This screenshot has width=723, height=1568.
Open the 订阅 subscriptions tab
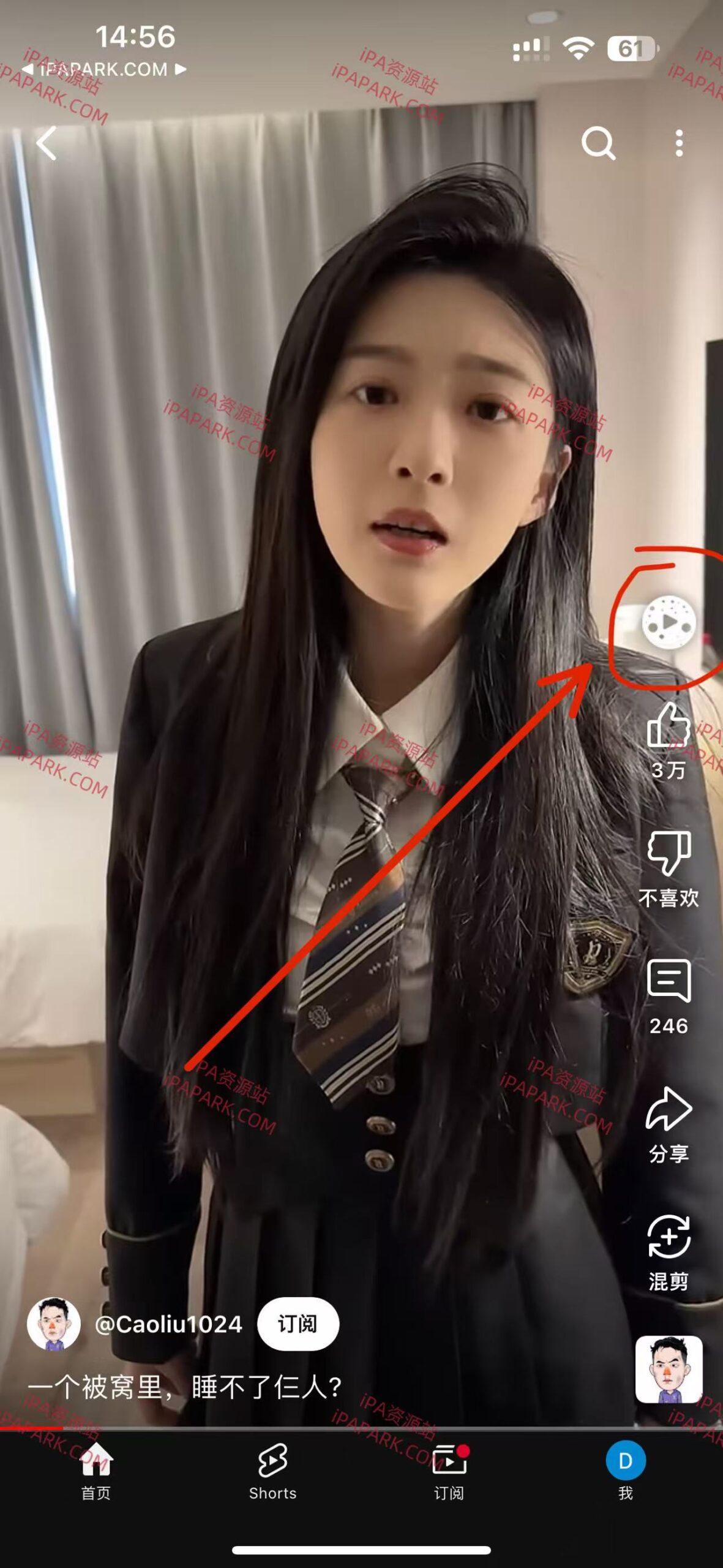tap(449, 1471)
